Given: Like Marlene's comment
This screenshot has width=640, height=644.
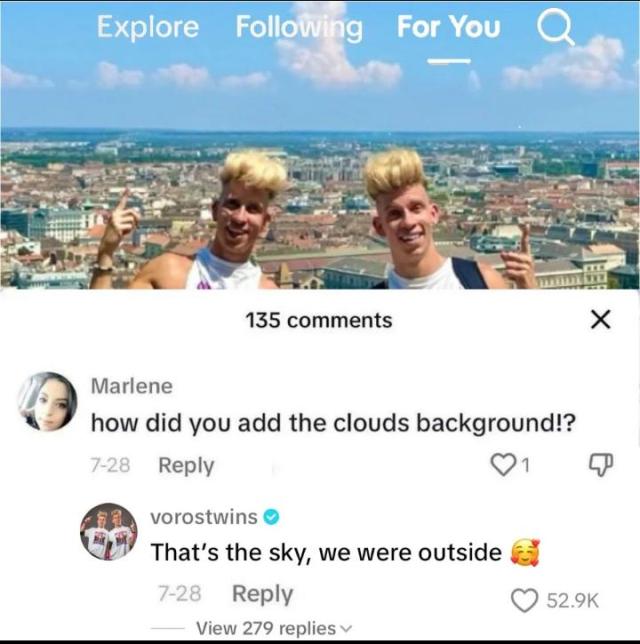Looking at the screenshot, I should coord(506,465).
